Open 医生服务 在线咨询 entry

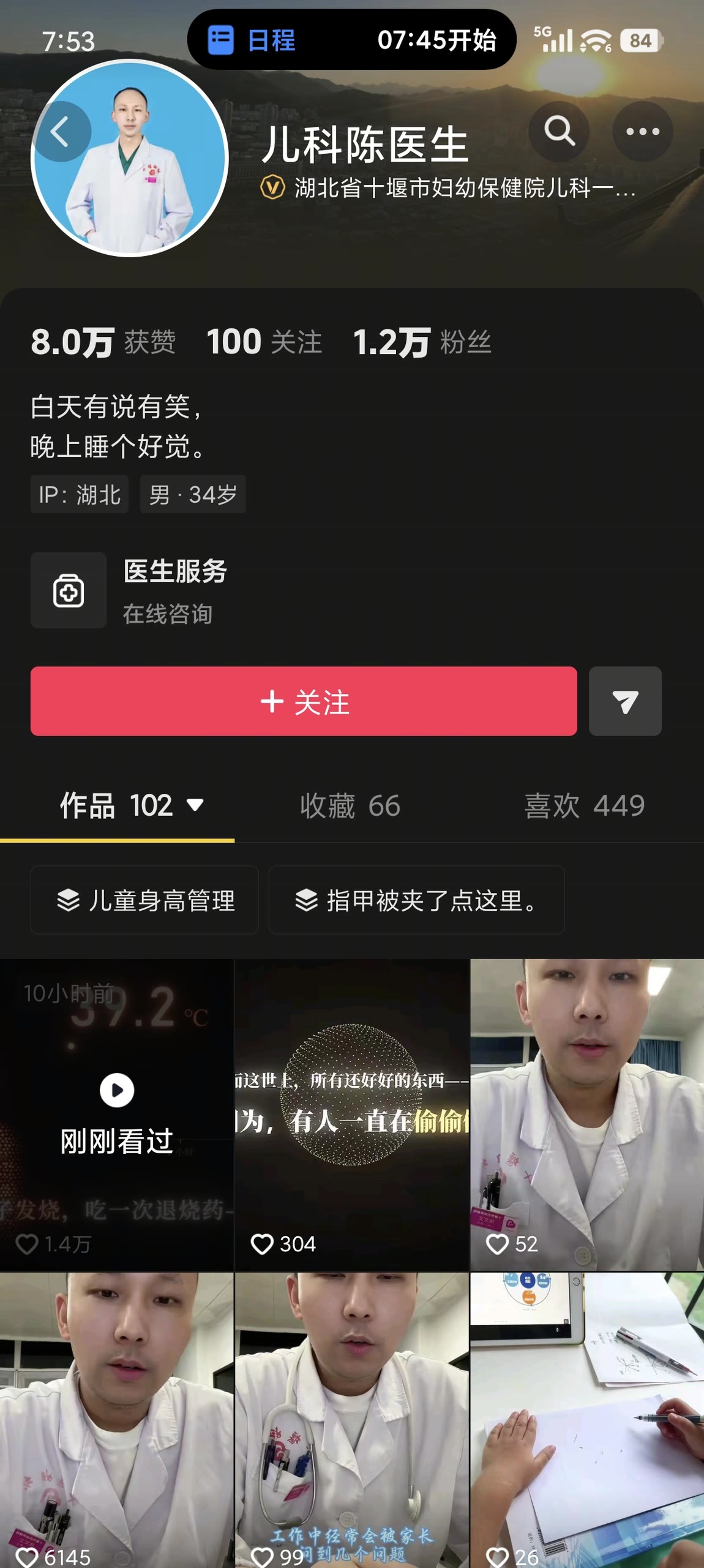click(129, 590)
